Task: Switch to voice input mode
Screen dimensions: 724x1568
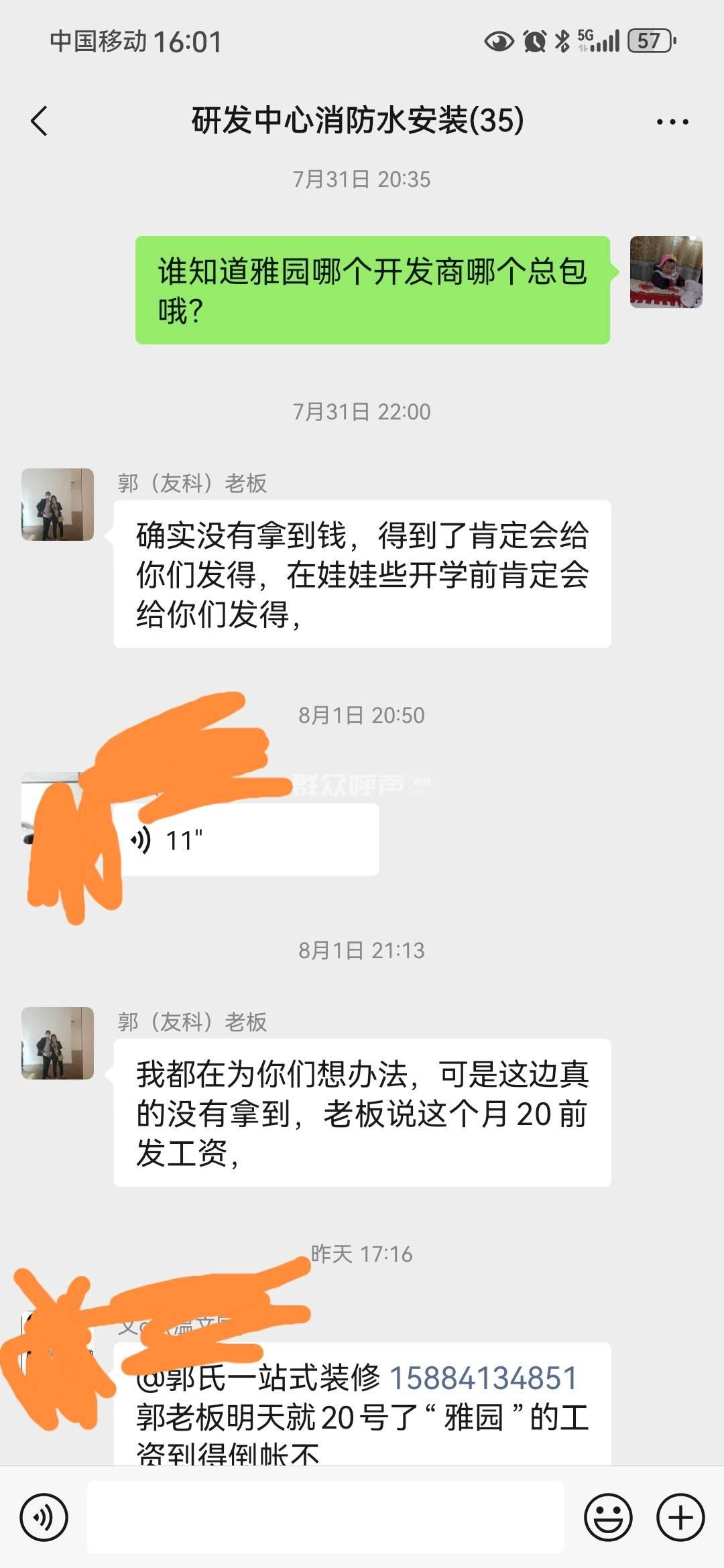Action: (44, 1517)
